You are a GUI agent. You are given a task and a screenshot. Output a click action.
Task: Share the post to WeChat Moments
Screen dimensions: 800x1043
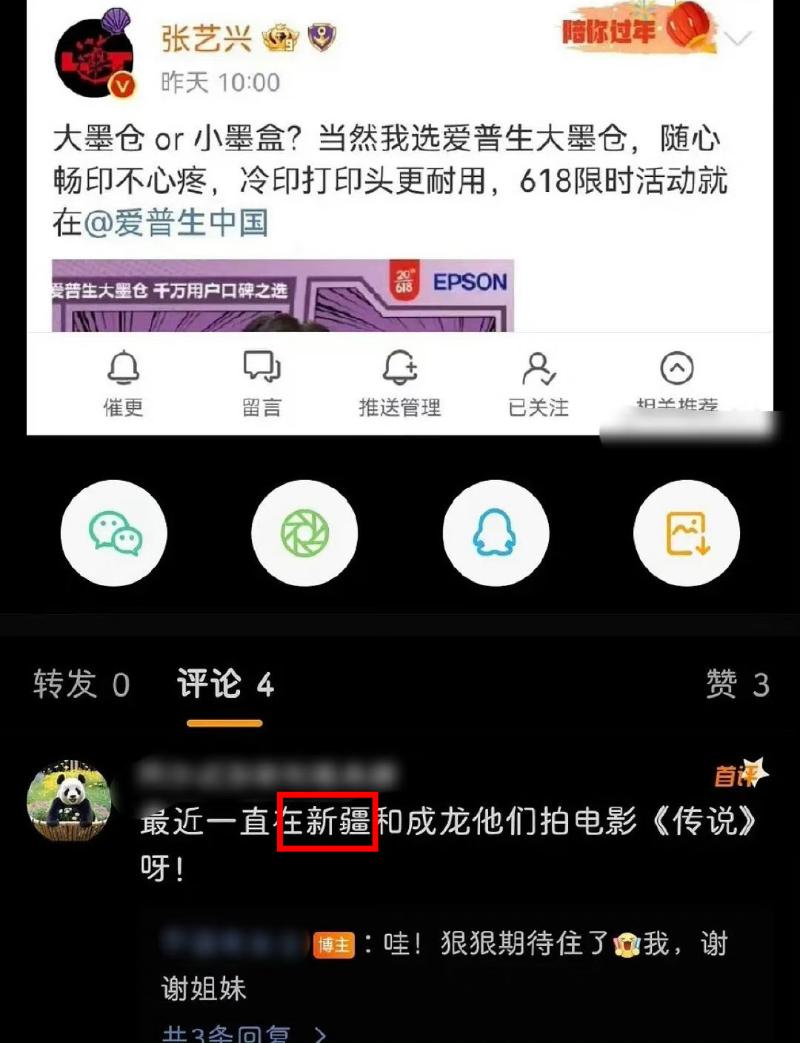pyautogui.click(x=304, y=532)
